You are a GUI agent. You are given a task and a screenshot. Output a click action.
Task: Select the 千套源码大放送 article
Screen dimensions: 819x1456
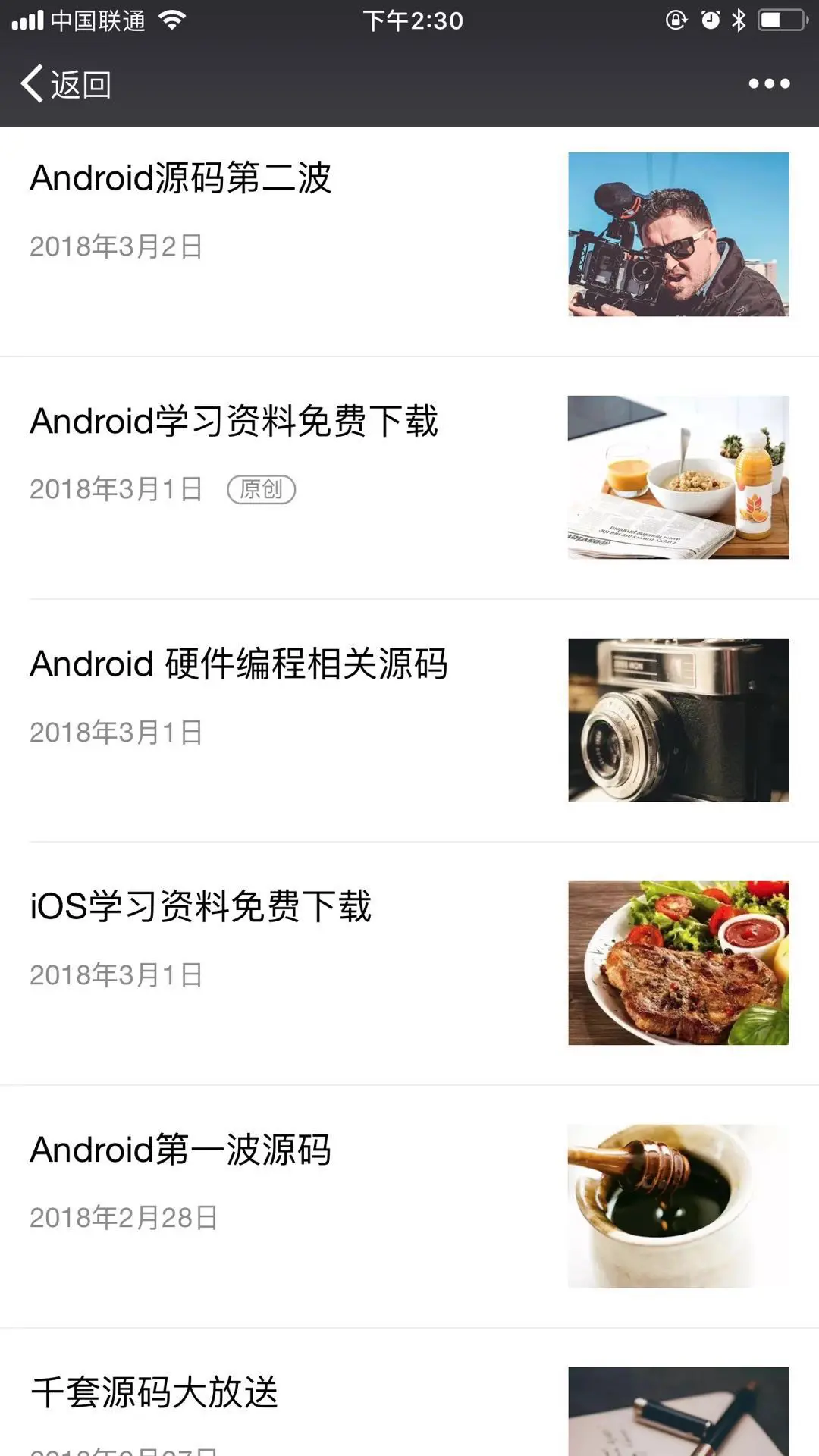(155, 1393)
